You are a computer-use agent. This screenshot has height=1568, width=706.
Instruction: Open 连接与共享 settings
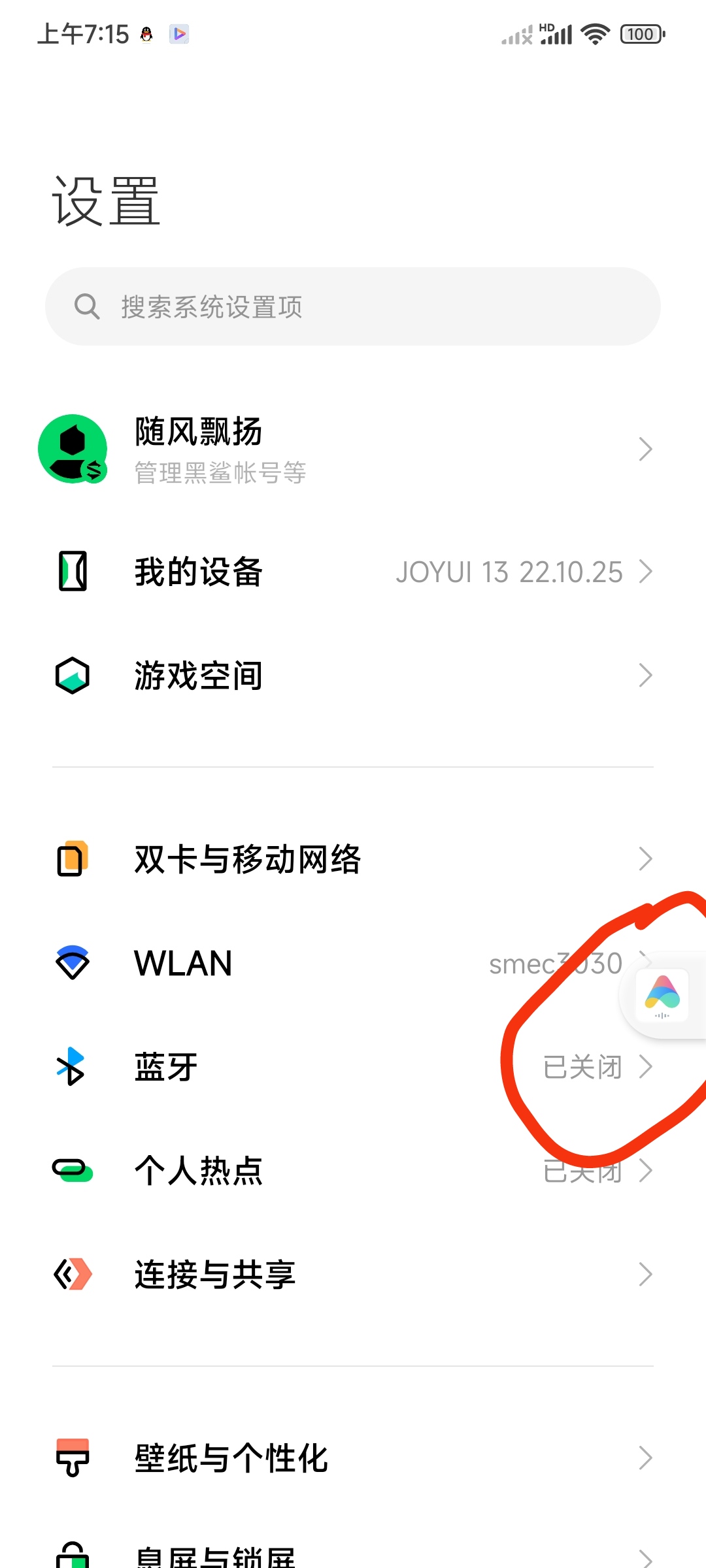(353, 1275)
